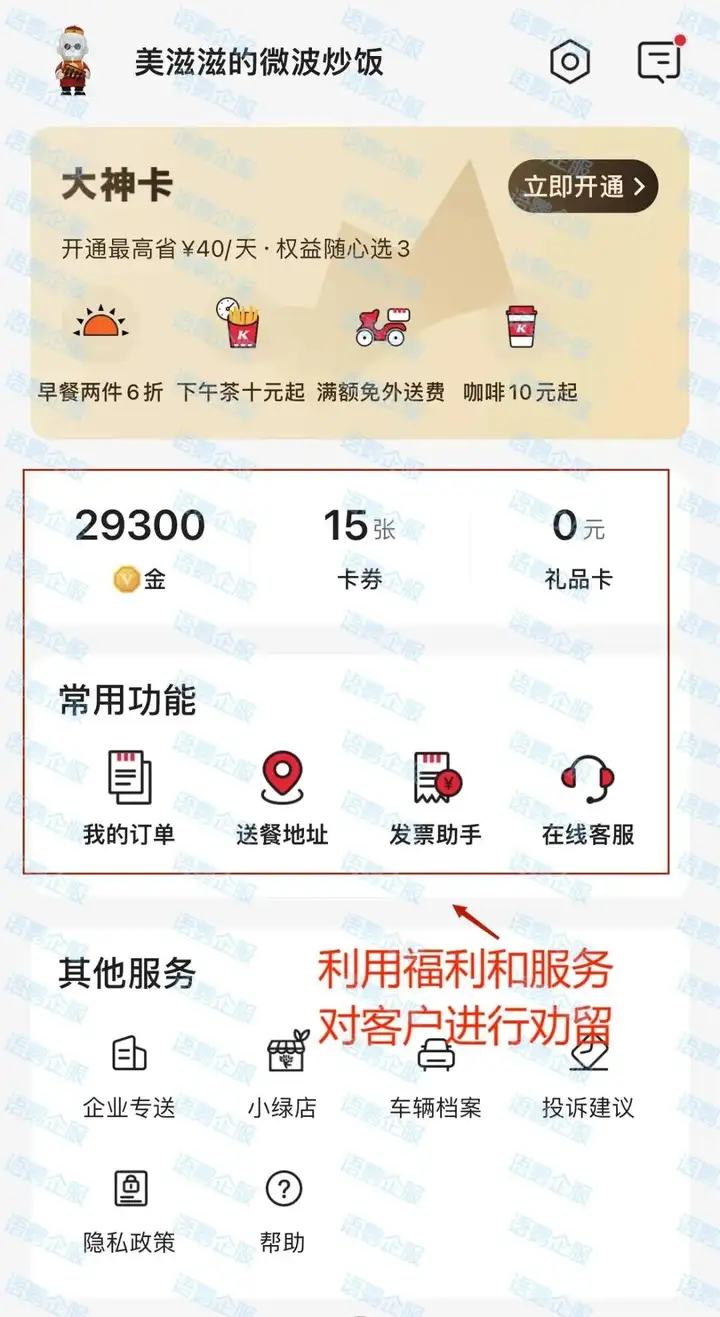720x1317 pixels.
Task: Open 企业专送 service
Action: point(129,1074)
